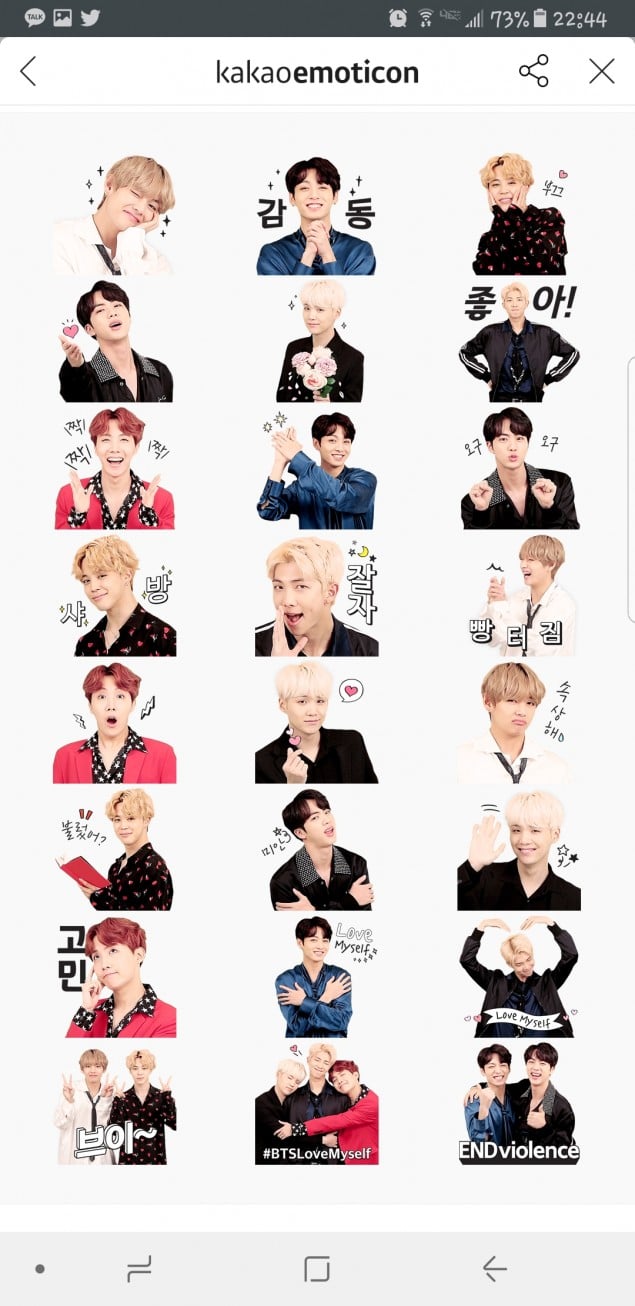Share this emoticon pack

533,71
